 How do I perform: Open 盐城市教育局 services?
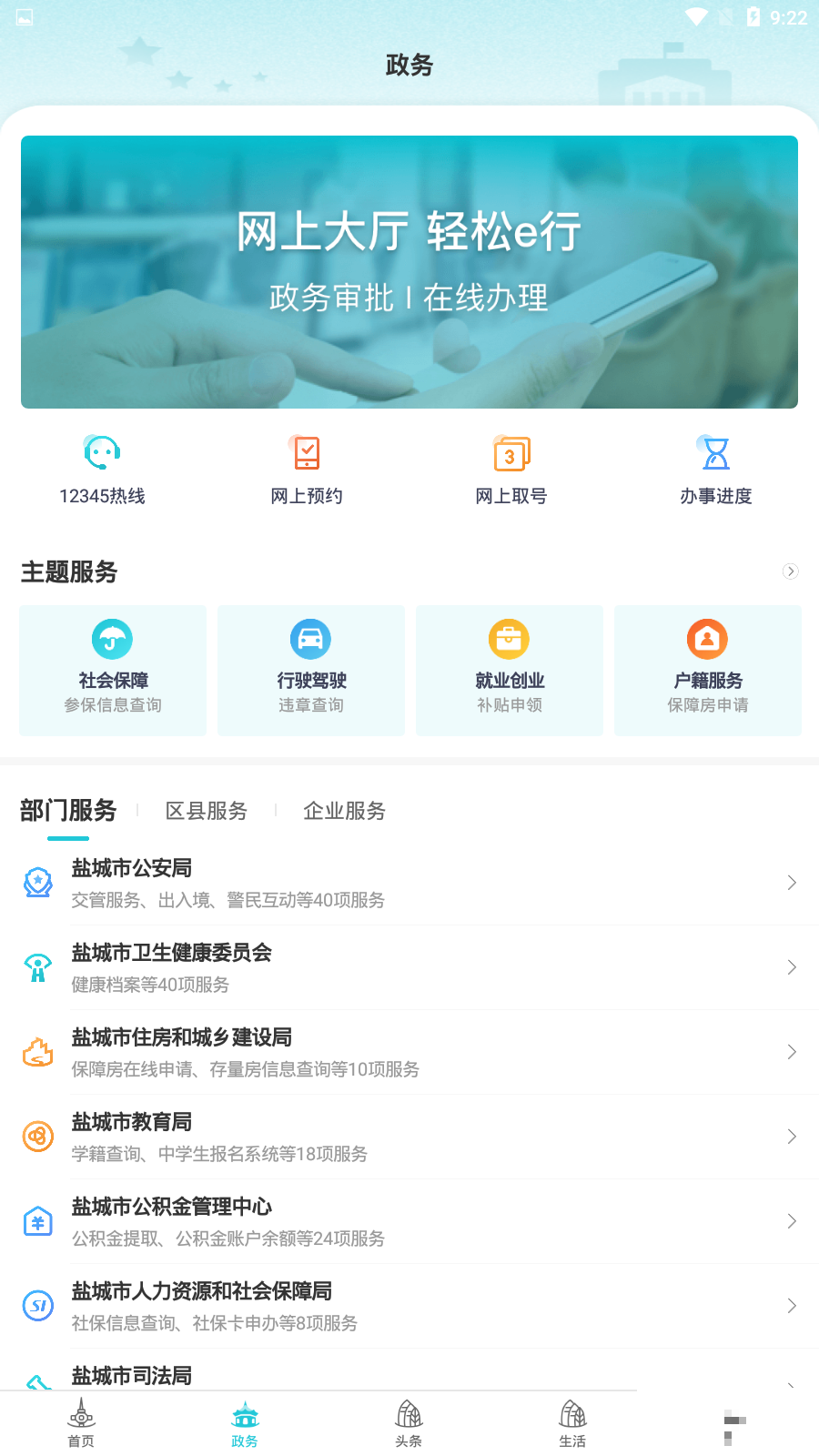[409, 1137]
